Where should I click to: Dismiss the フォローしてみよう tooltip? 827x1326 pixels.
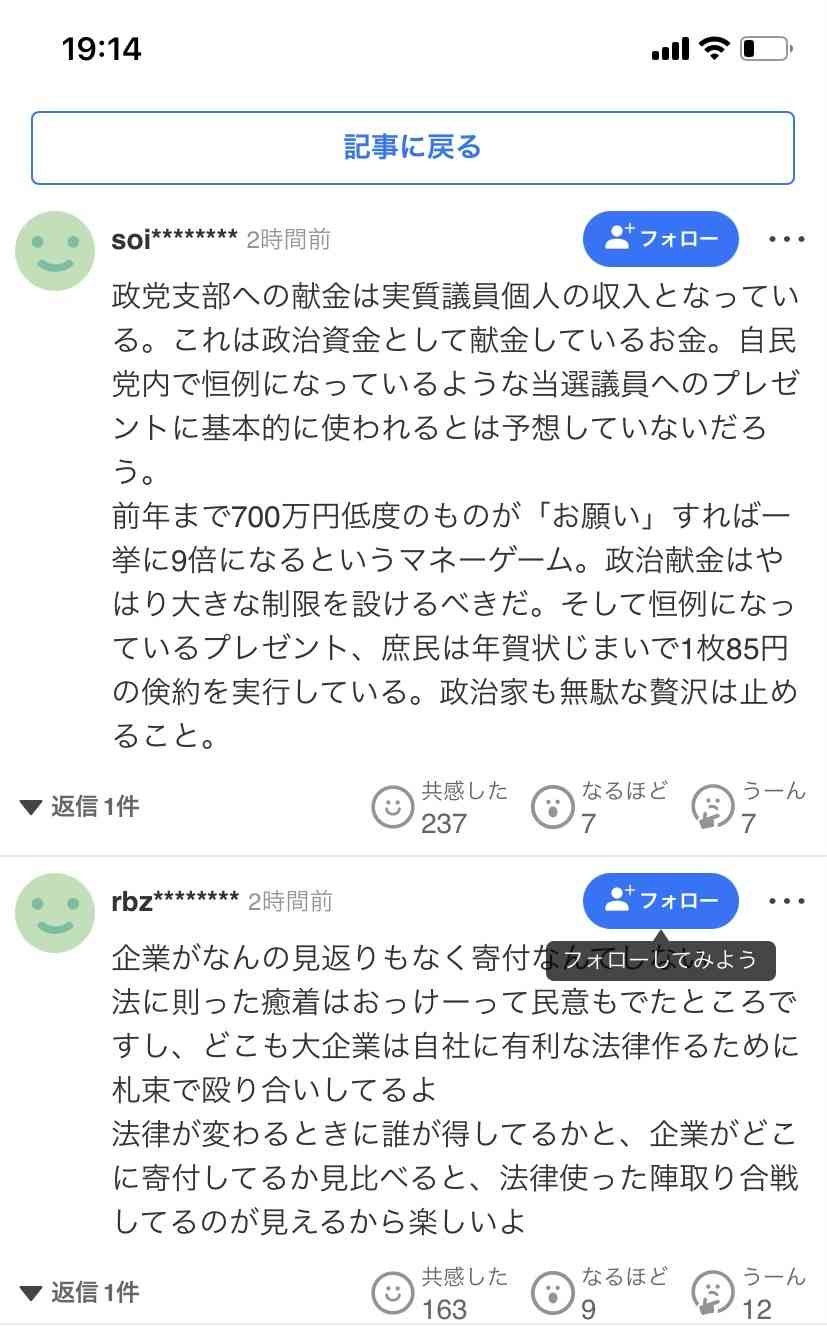(x=665, y=958)
